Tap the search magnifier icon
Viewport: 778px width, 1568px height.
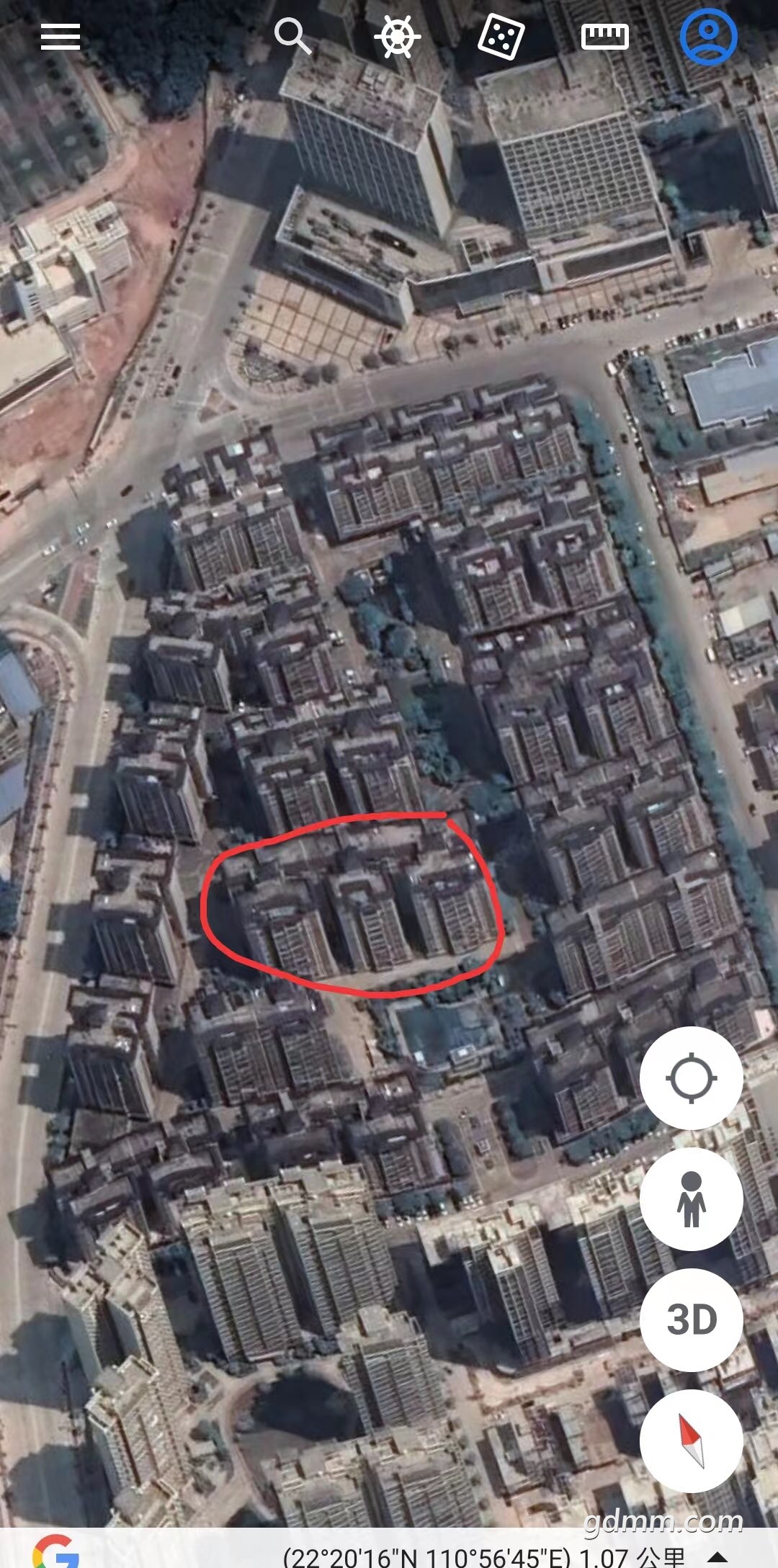293,36
